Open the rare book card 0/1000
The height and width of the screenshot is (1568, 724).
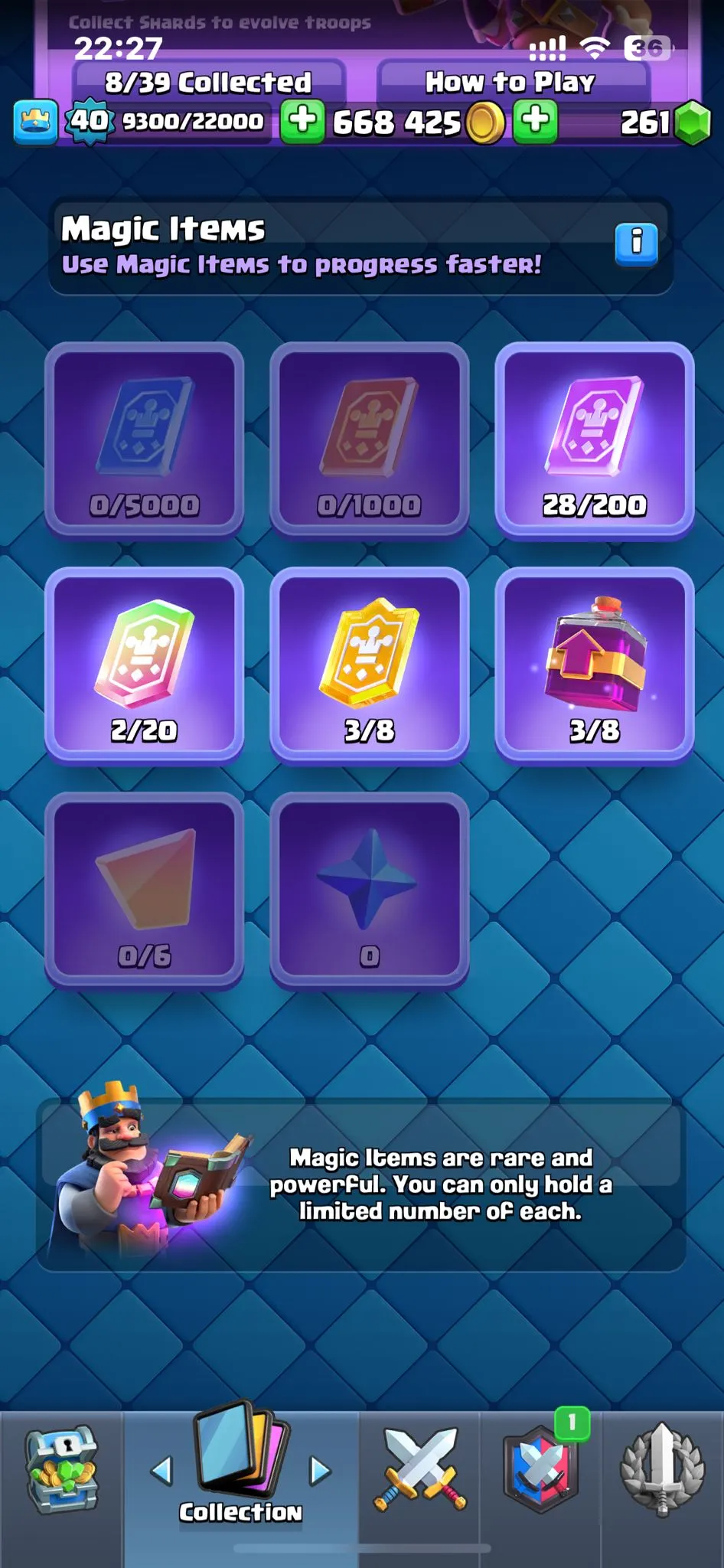click(369, 439)
